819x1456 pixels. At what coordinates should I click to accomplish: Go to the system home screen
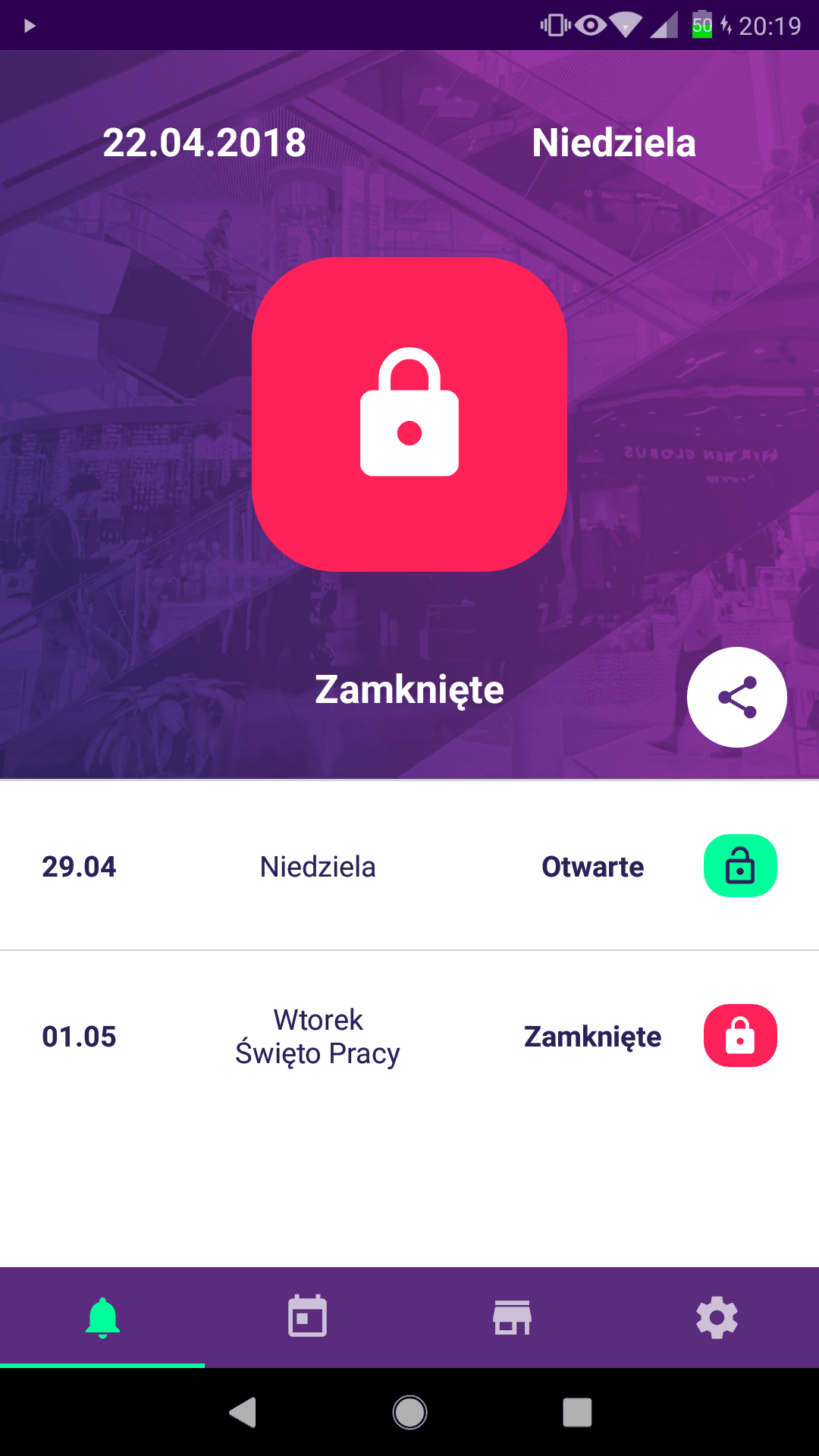coord(409,1412)
